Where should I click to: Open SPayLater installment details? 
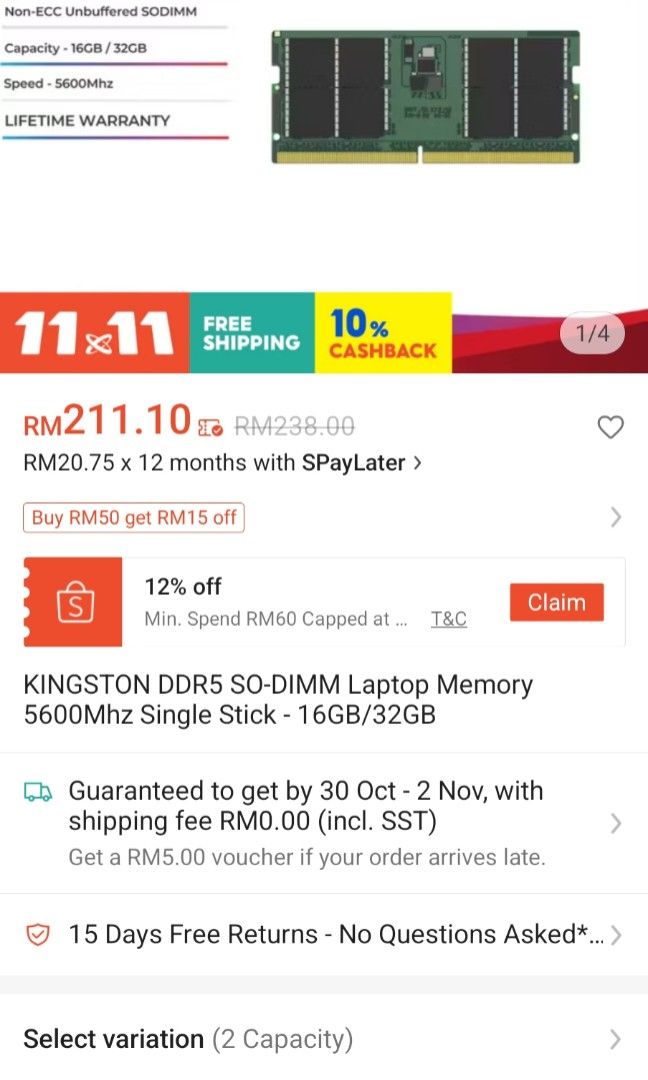tap(222, 463)
